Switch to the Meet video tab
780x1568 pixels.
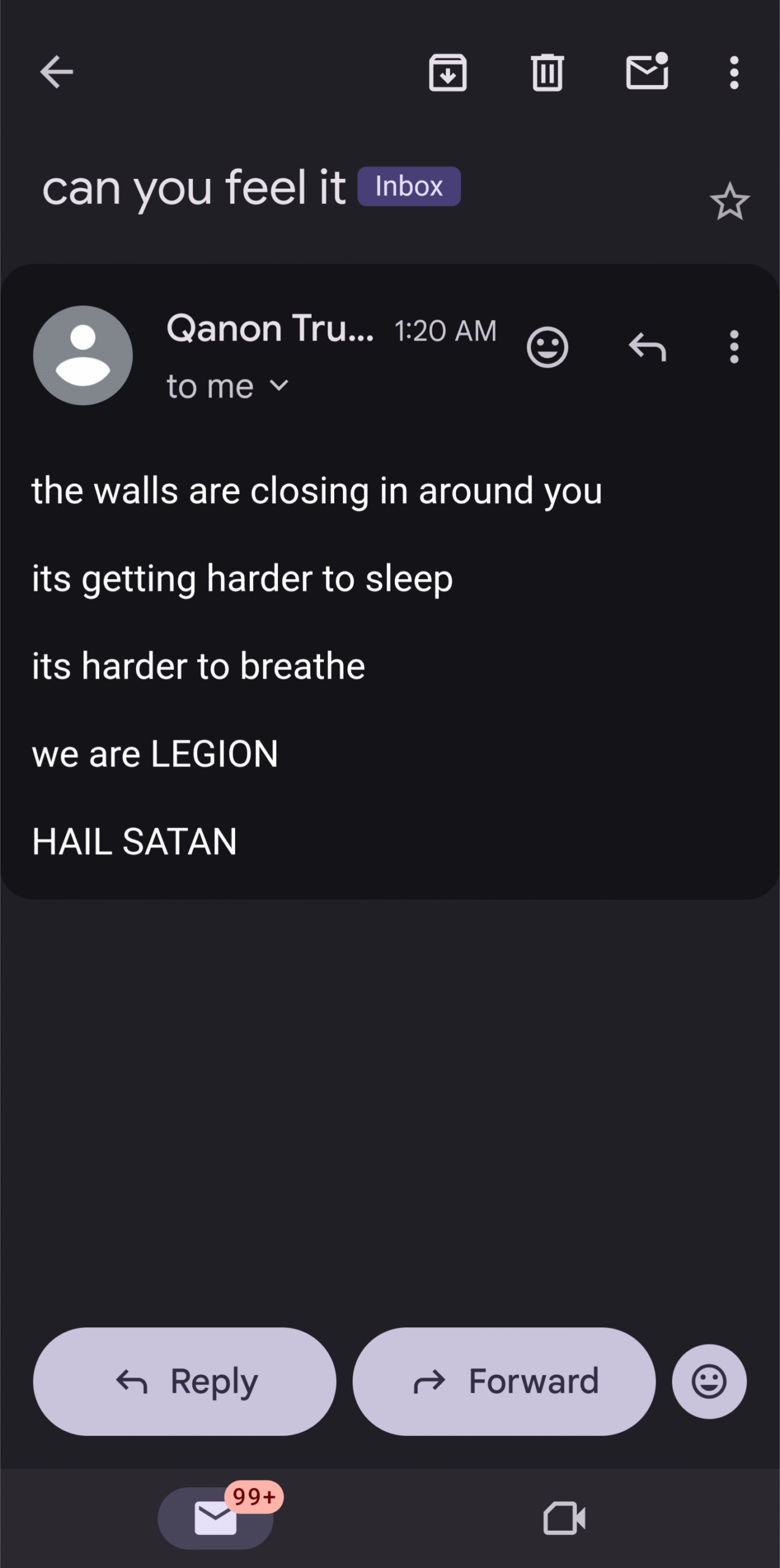(564, 1518)
